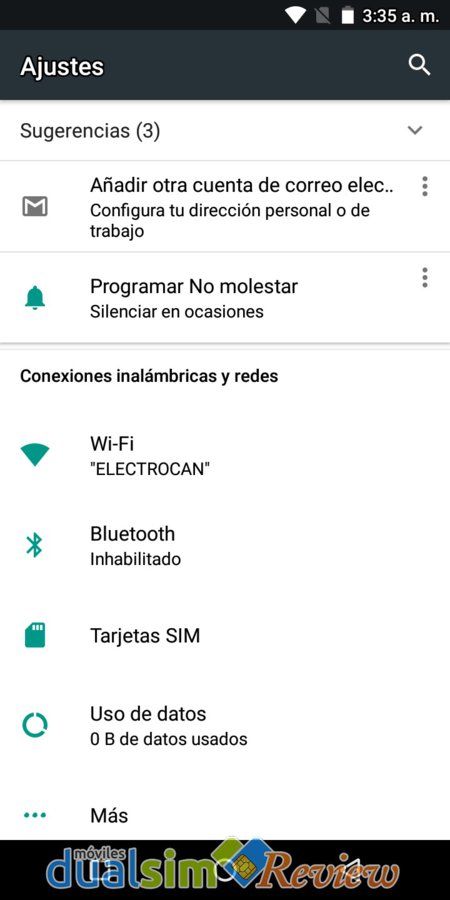Open the search icon in Ajustes

419,65
